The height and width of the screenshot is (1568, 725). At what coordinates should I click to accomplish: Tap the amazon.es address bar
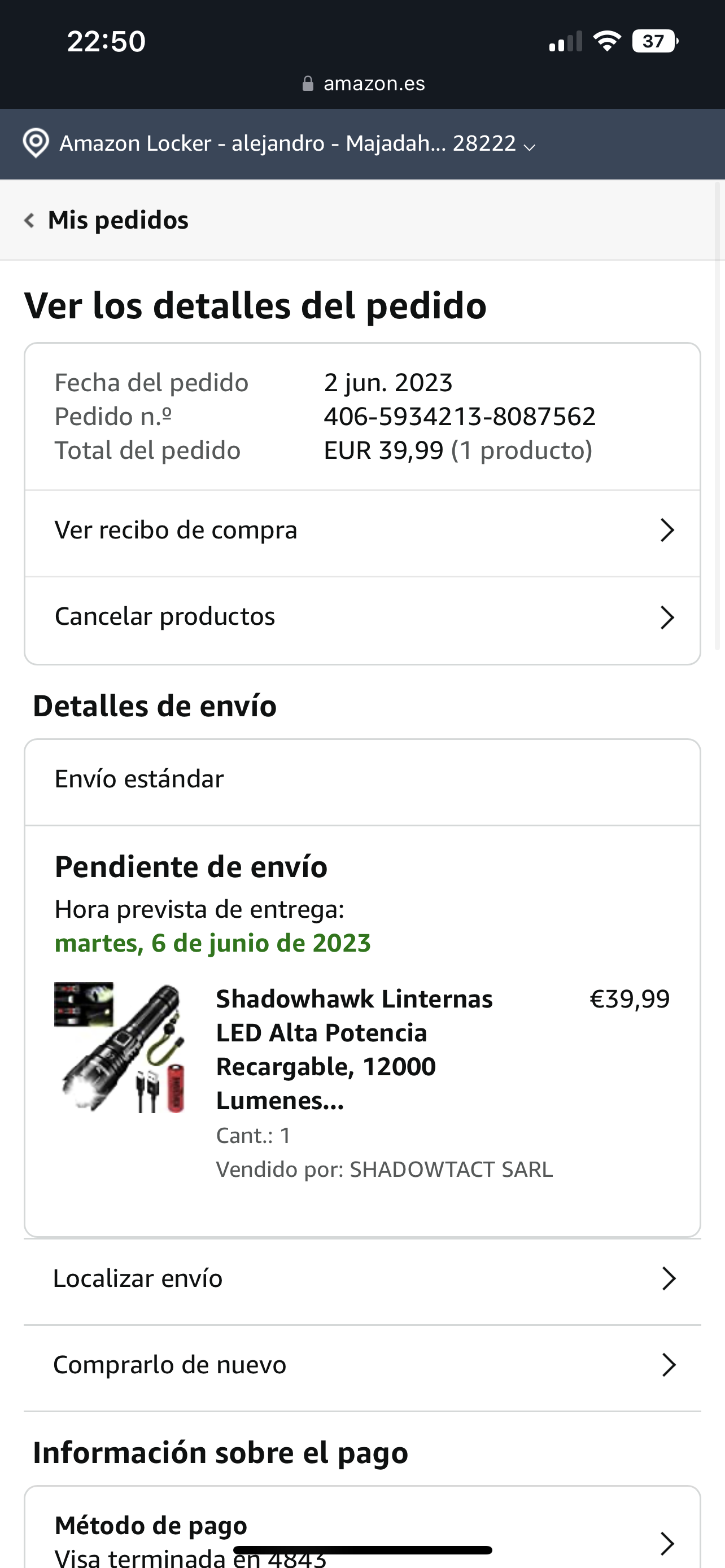point(363,84)
